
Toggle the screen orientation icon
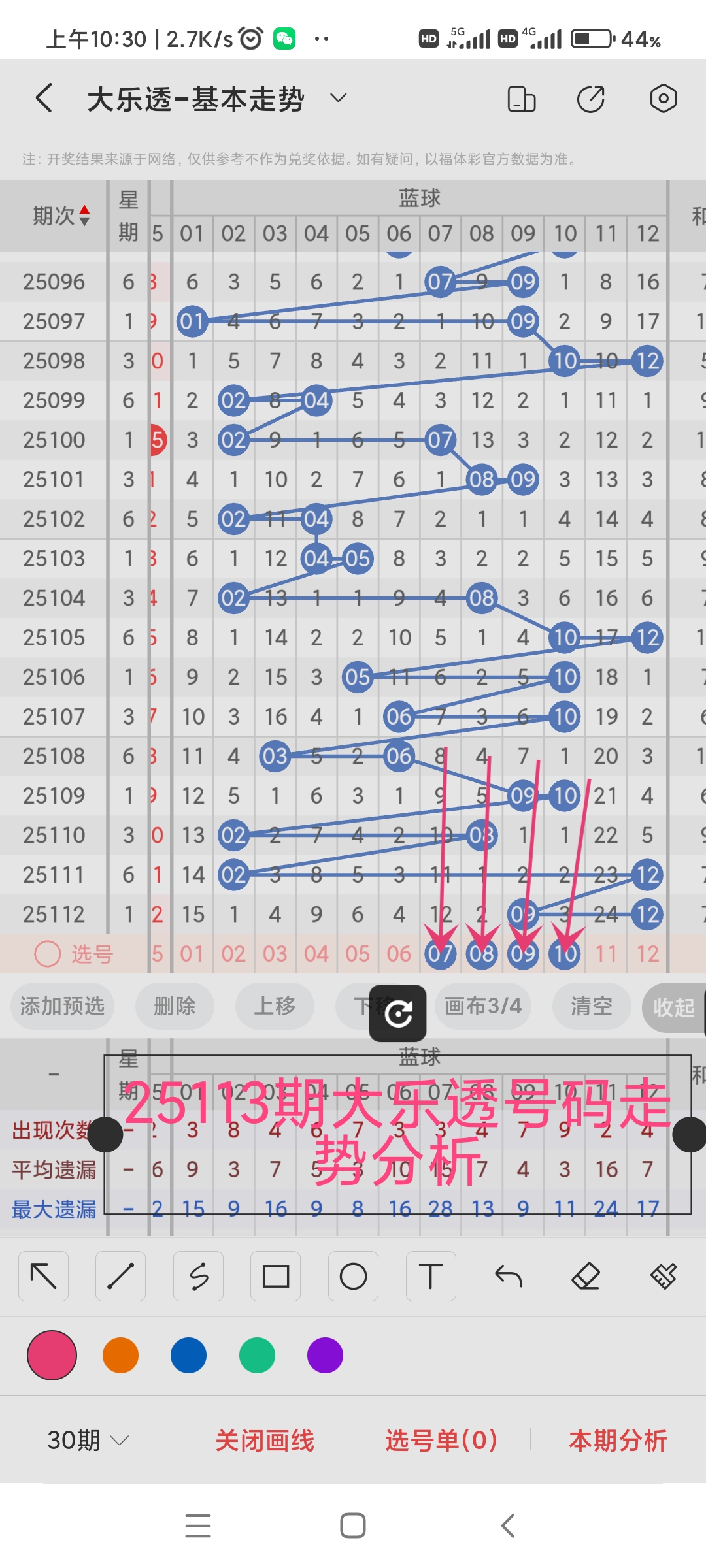[521, 99]
